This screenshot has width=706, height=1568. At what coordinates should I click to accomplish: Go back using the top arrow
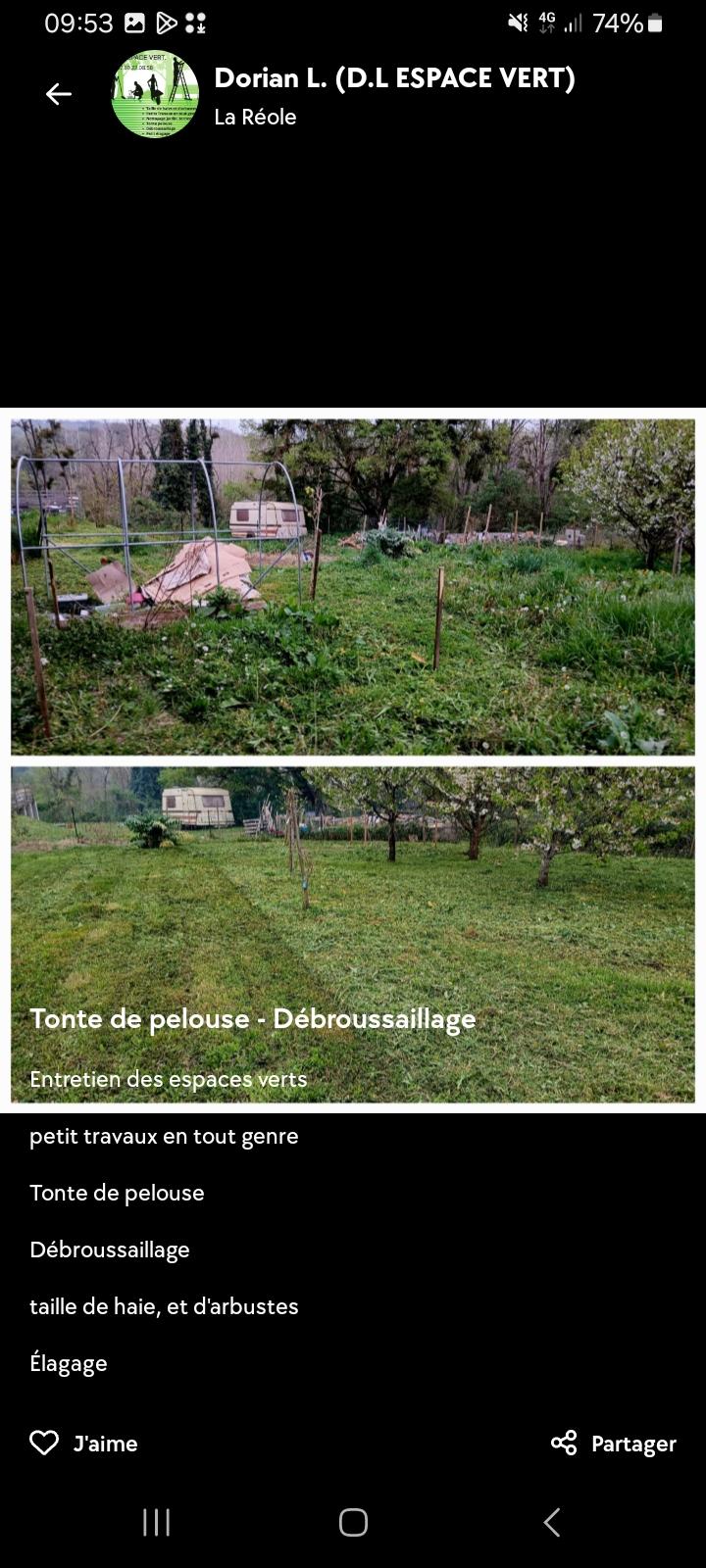(x=59, y=94)
